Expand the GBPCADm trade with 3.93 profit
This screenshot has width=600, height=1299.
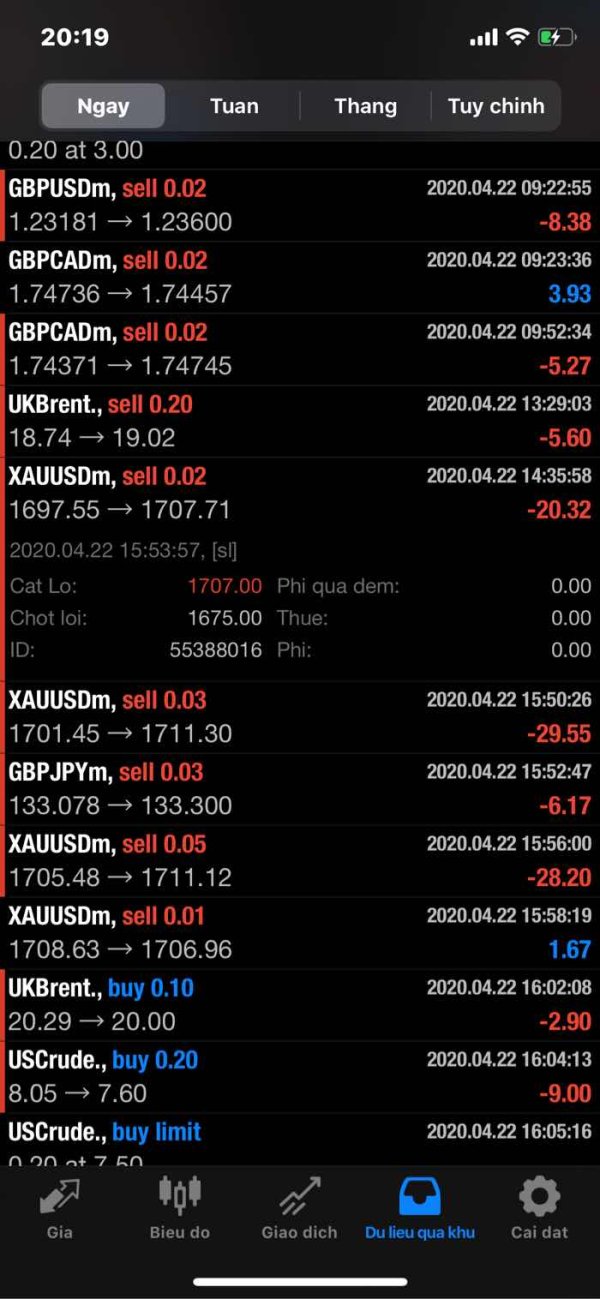300,277
